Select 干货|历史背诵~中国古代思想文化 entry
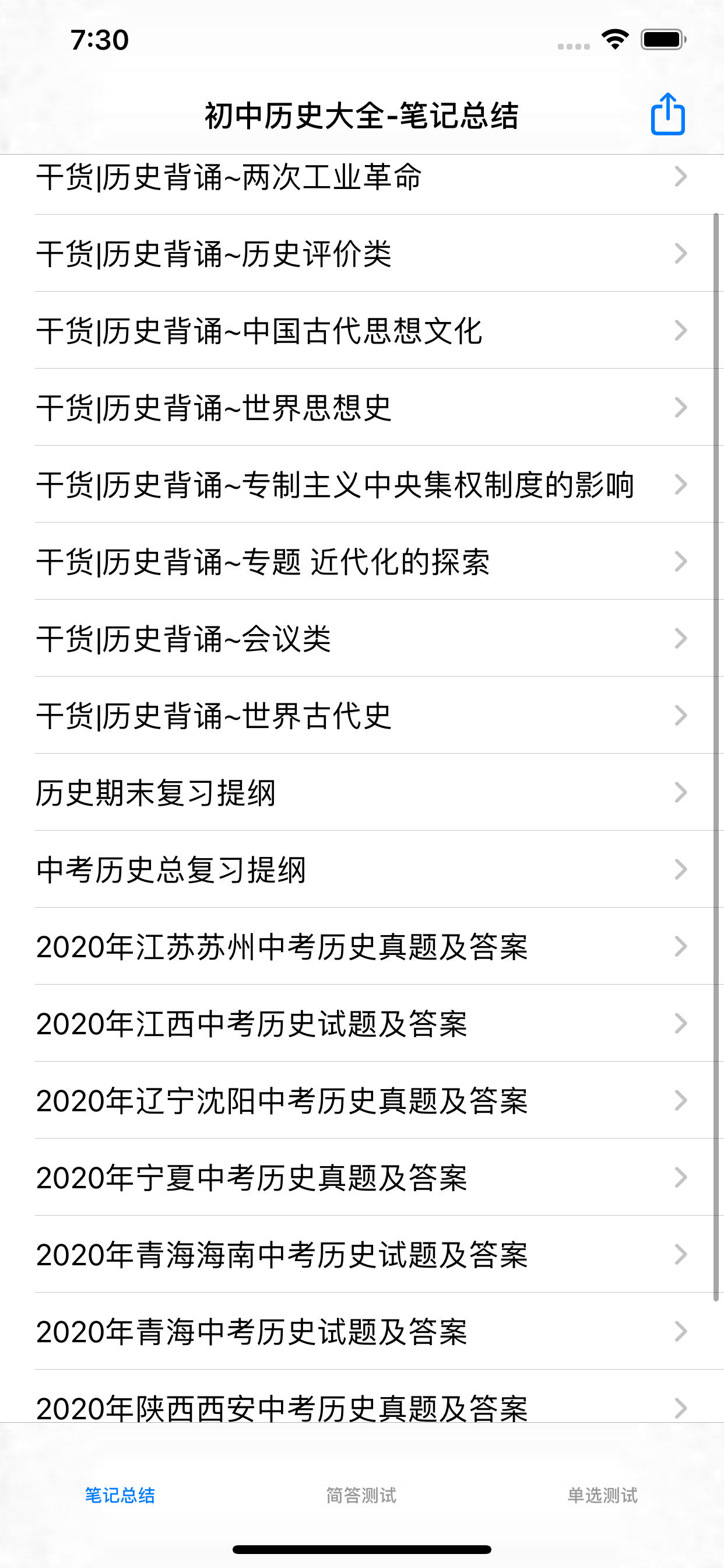Image resolution: width=724 pixels, height=1568 pixels. coord(262,331)
